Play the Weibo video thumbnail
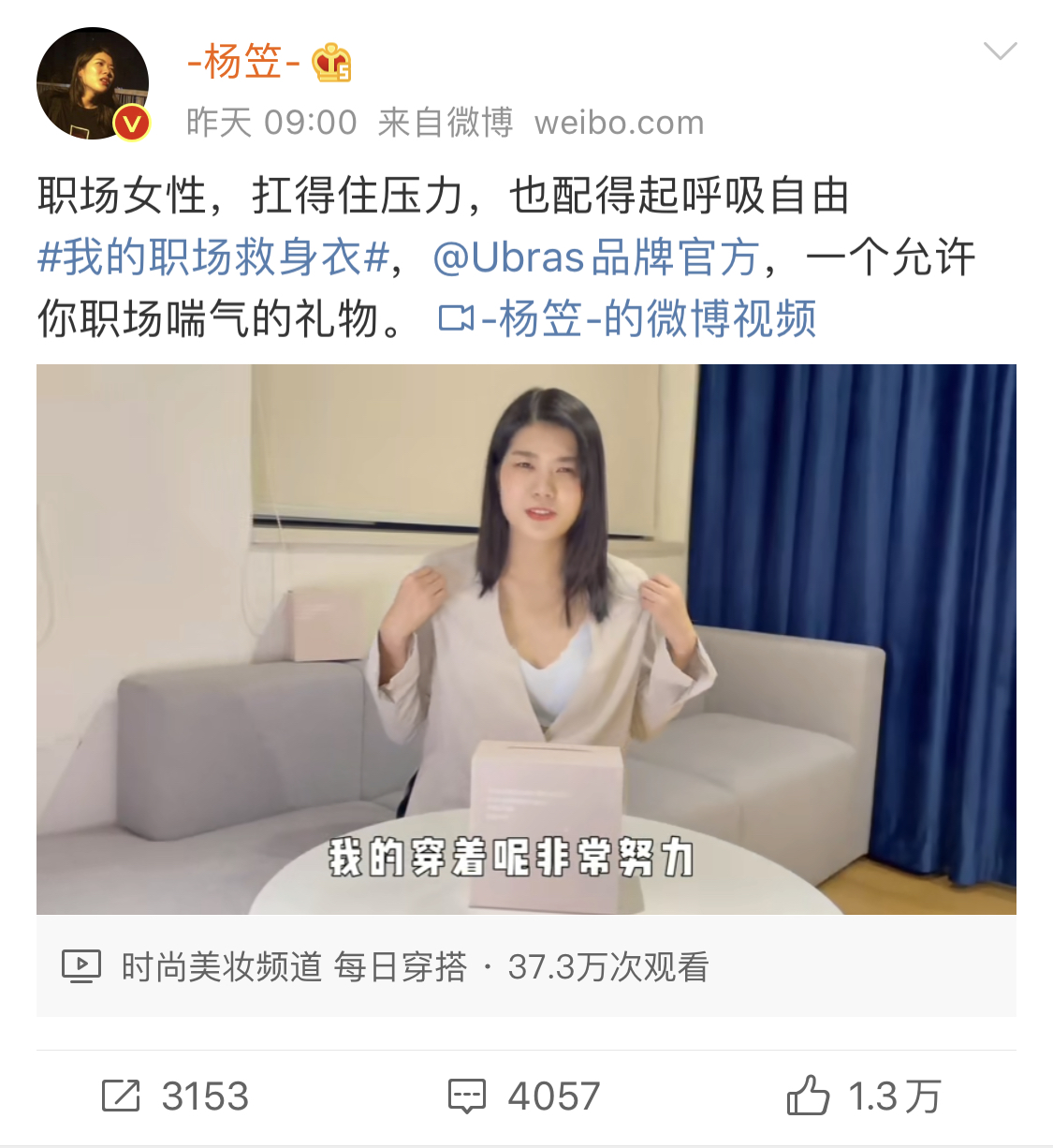 click(x=526, y=639)
